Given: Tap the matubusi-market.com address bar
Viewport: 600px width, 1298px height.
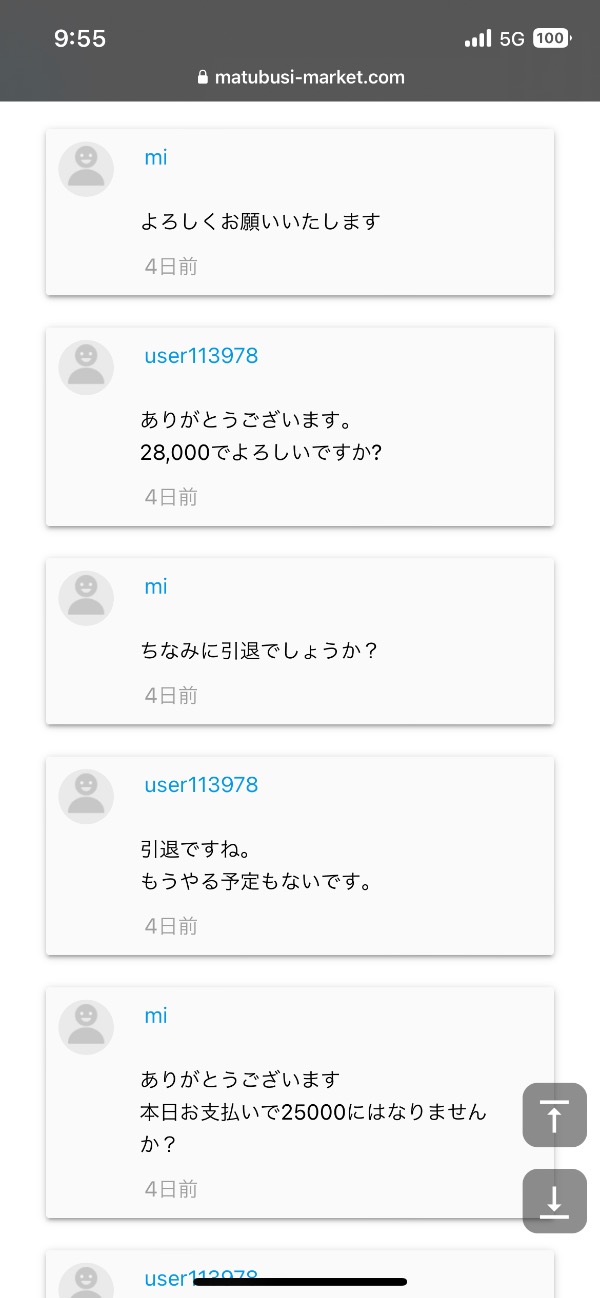Looking at the screenshot, I should [x=300, y=77].
